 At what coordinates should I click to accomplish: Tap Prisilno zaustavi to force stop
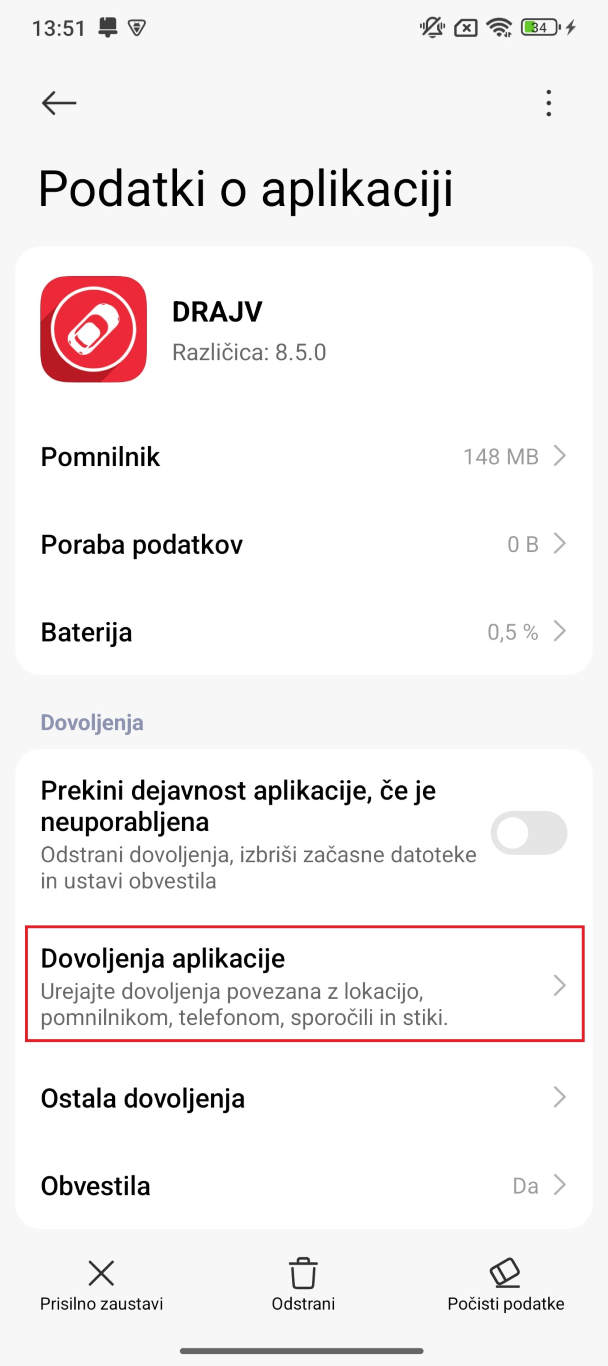pyautogui.click(x=101, y=1285)
